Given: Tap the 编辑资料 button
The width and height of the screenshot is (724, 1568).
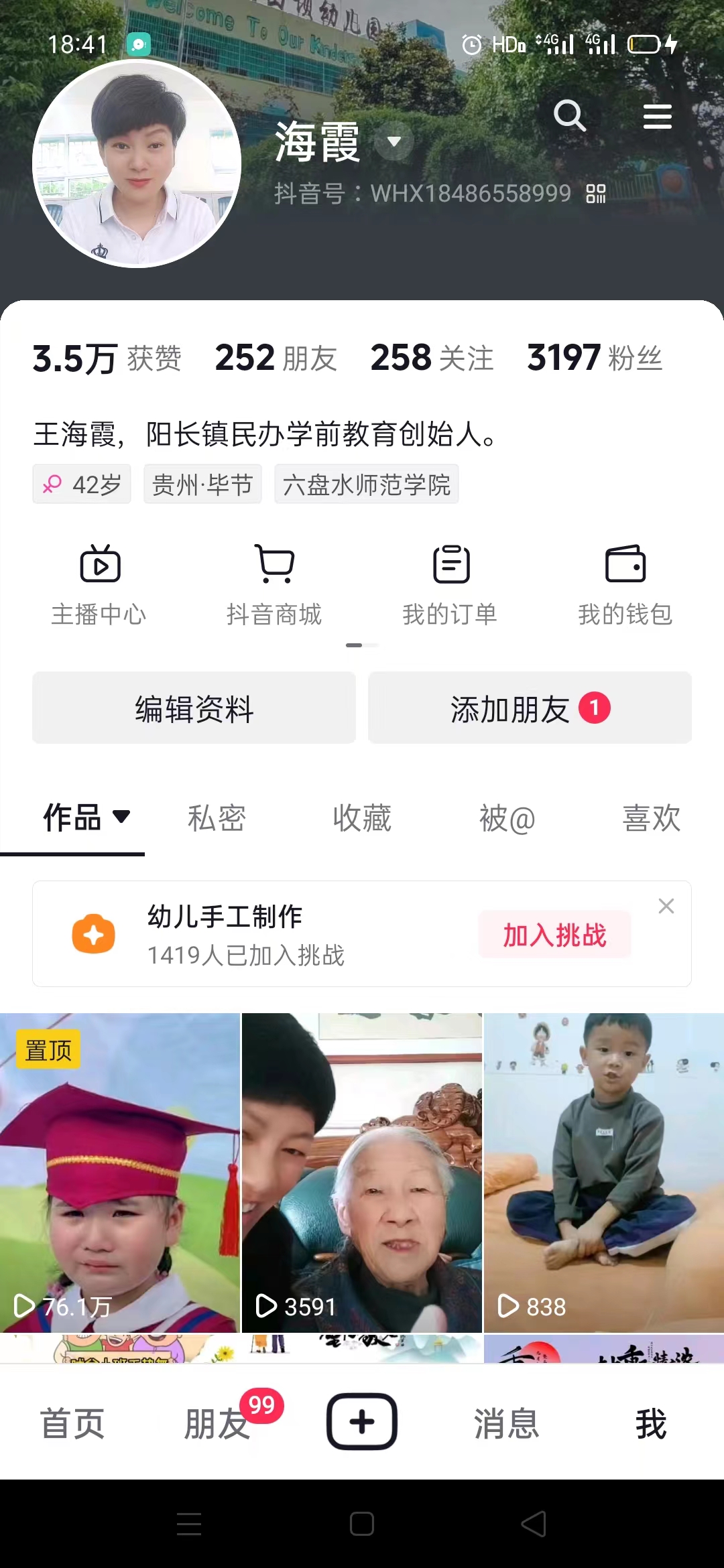Looking at the screenshot, I should tap(194, 708).
